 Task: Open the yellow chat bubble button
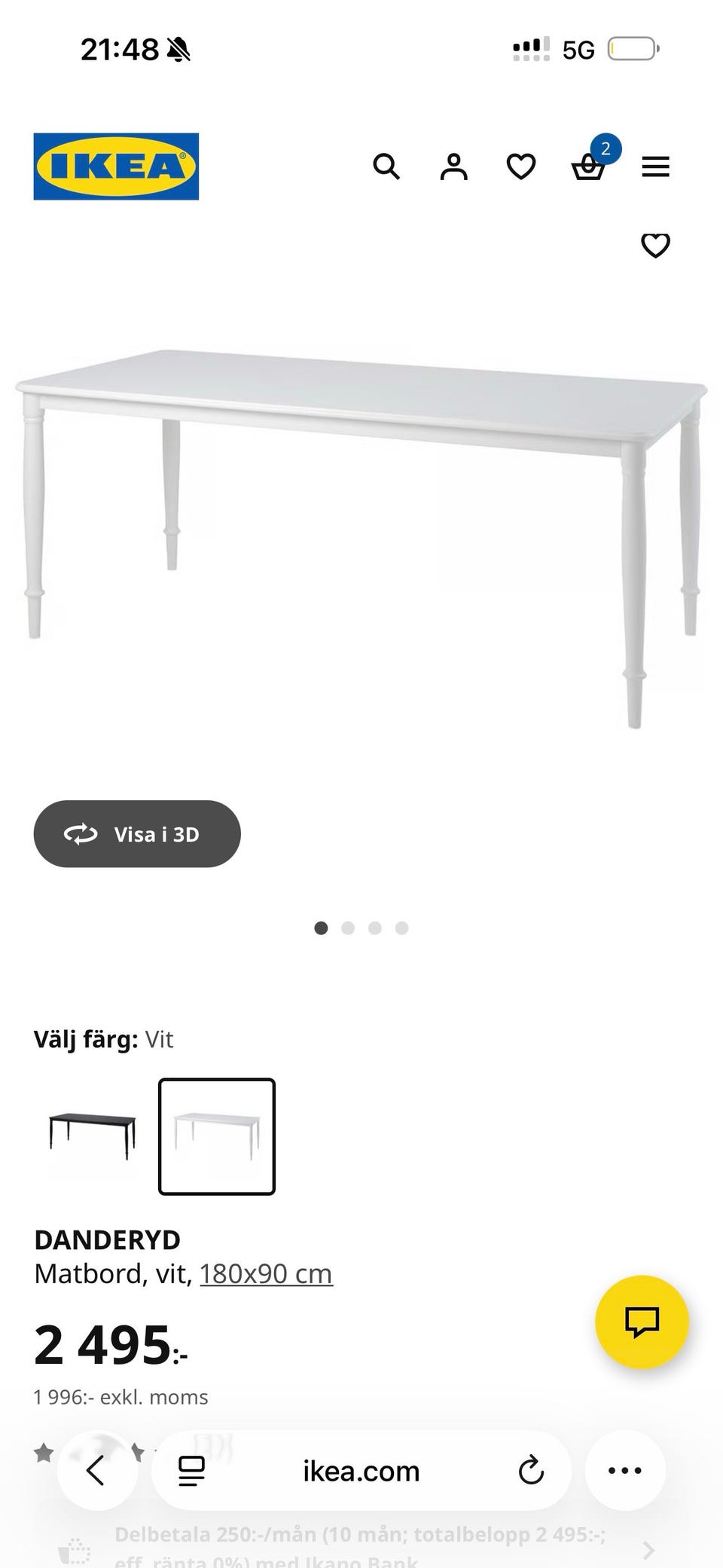[x=642, y=1322]
